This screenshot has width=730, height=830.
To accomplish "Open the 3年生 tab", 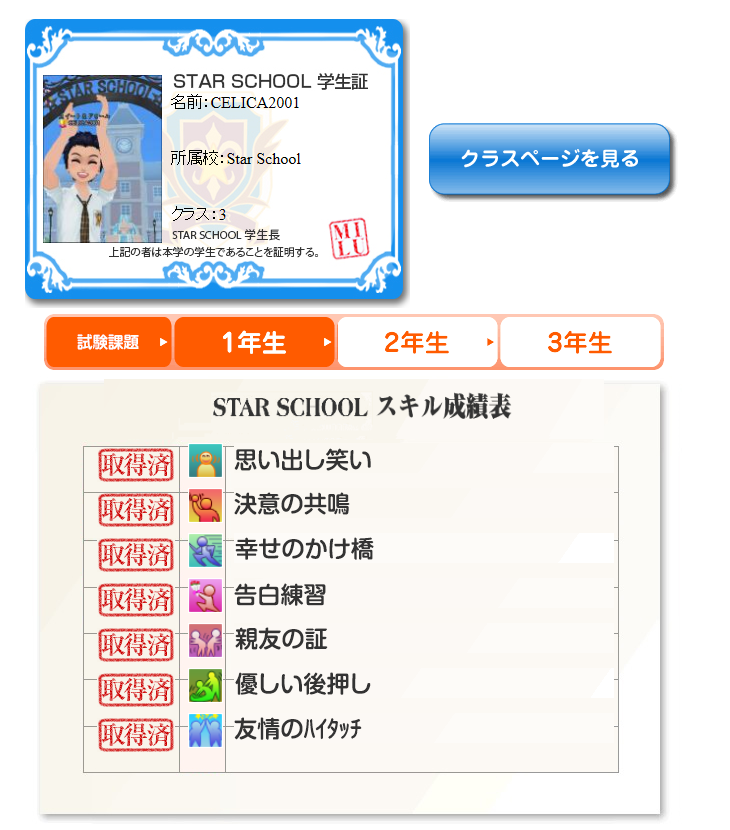I will tap(579, 343).
